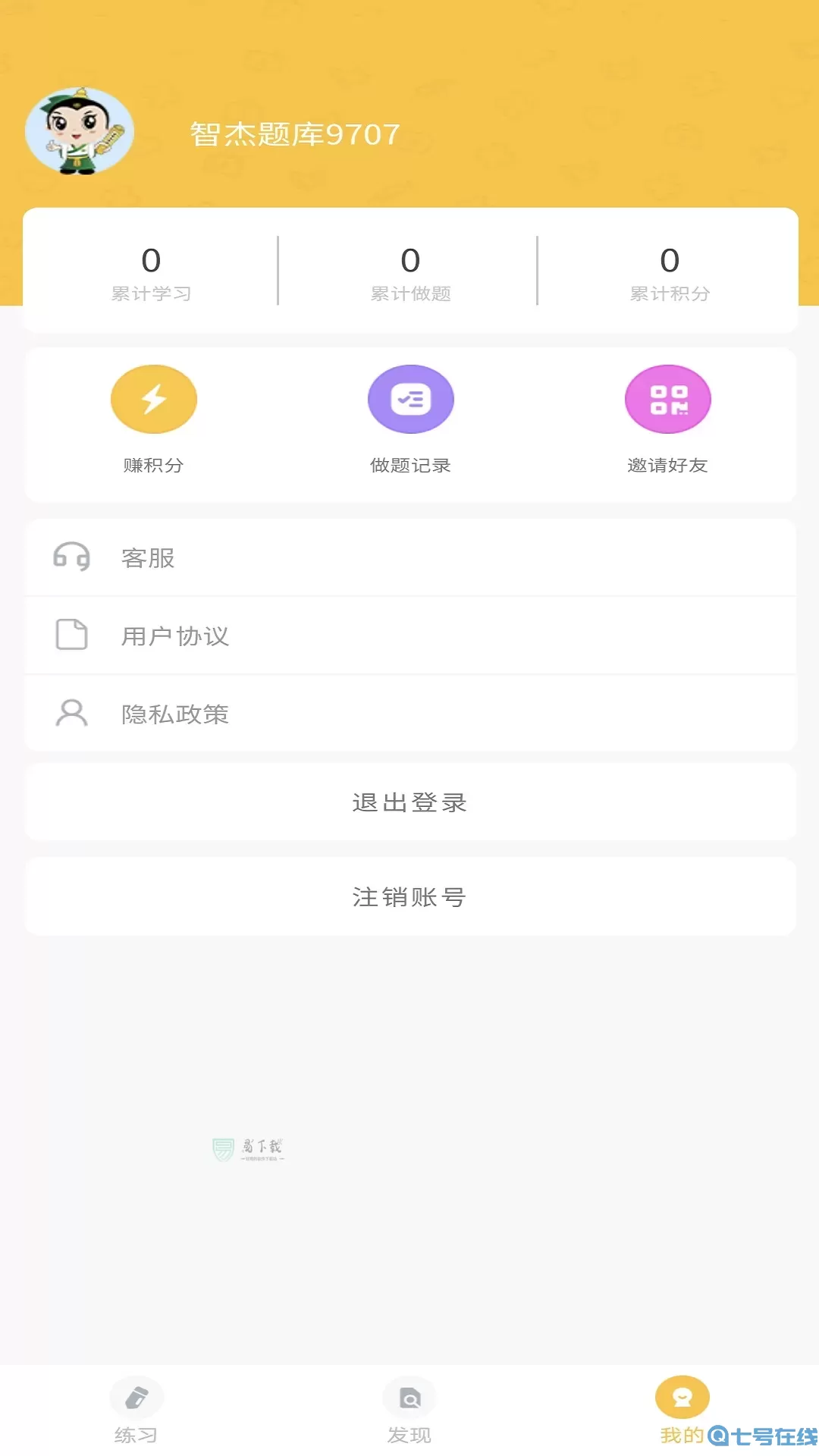Click the chat bubble icon for 我的
The height and width of the screenshot is (1456, 819).
pos(682,1396)
